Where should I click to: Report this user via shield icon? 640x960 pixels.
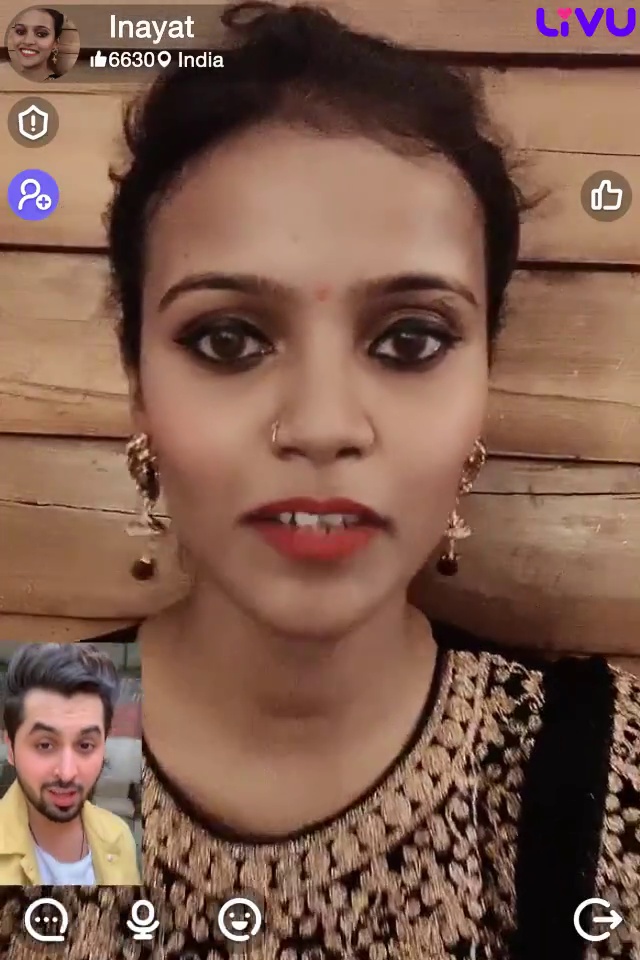tap(33, 123)
